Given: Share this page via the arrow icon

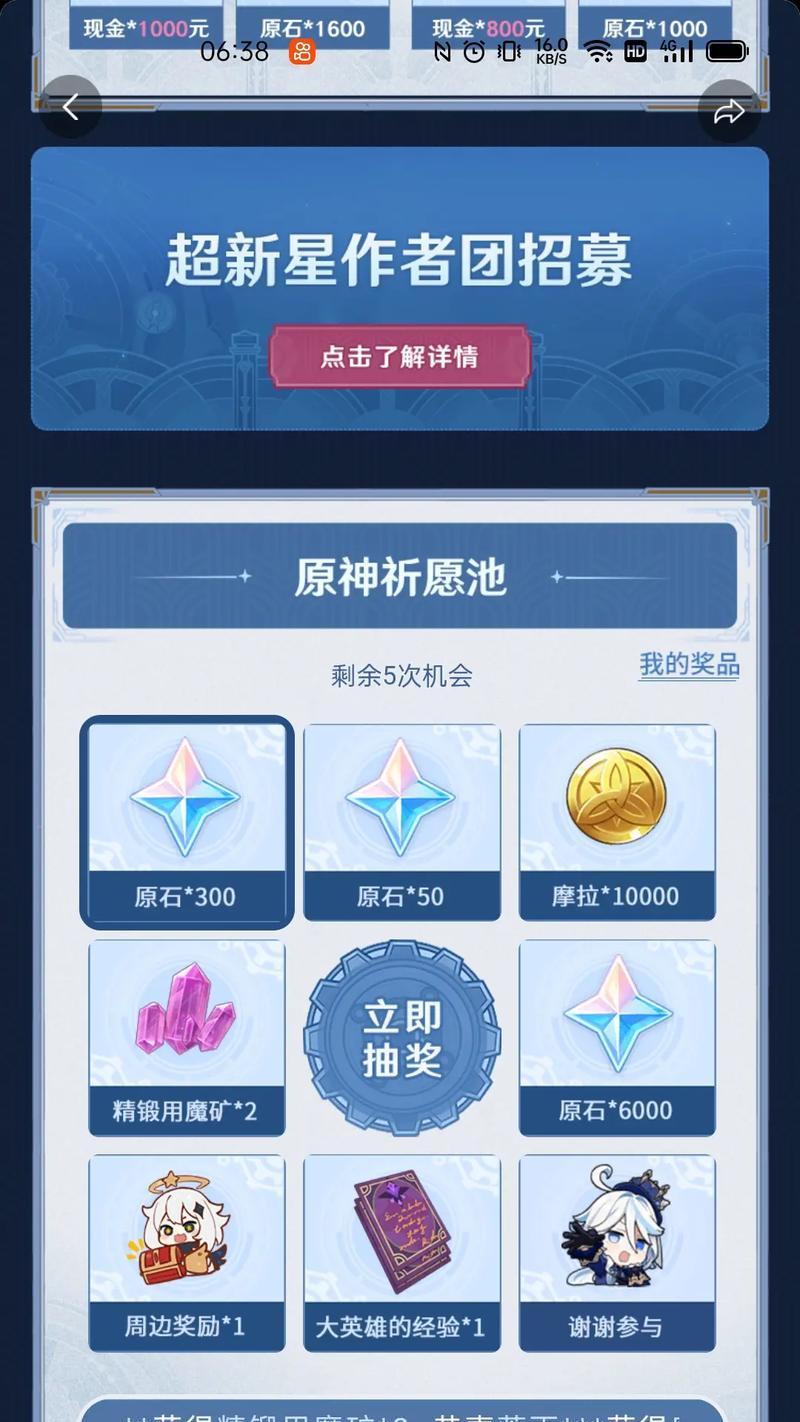Looking at the screenshot, I should coord(729,111).
